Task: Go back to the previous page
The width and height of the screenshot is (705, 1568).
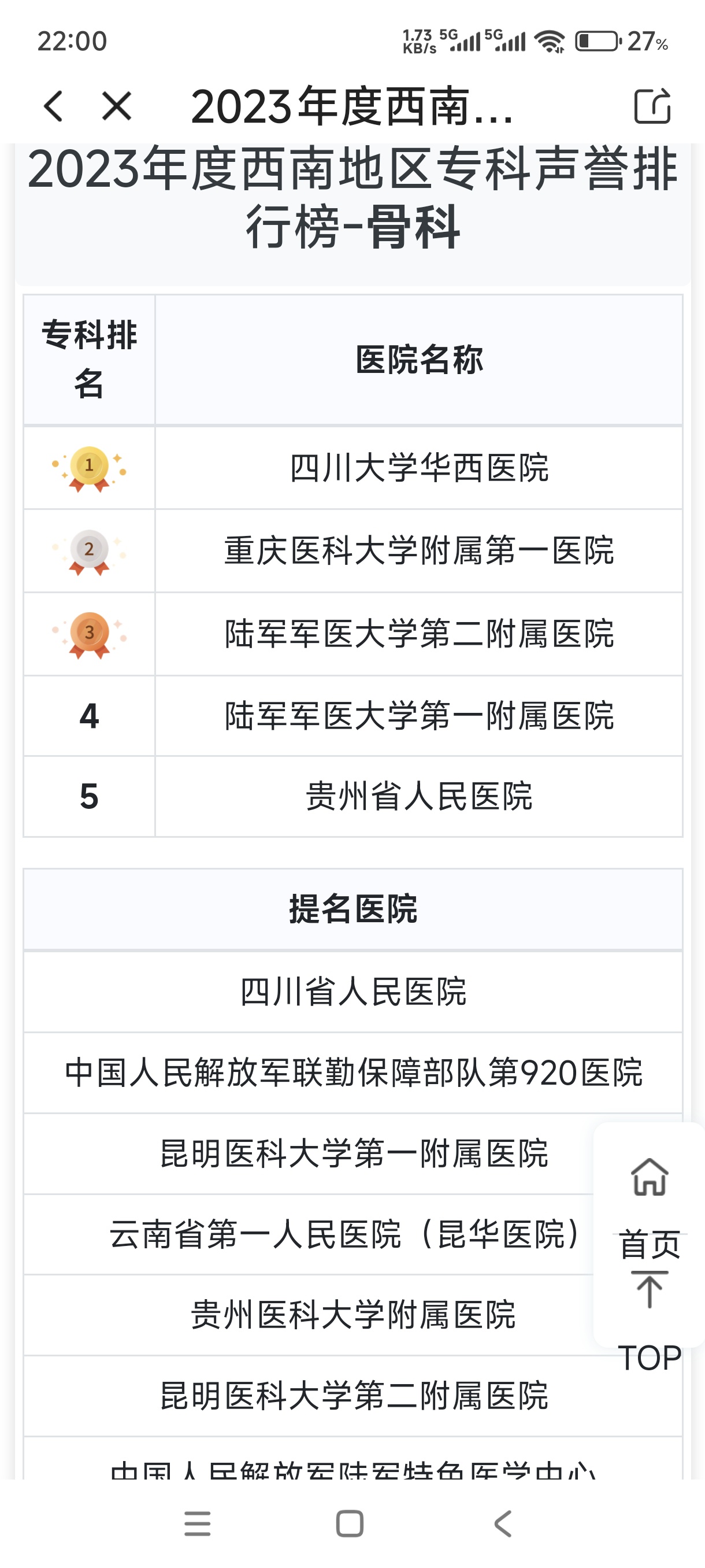Action: (54, 106)
